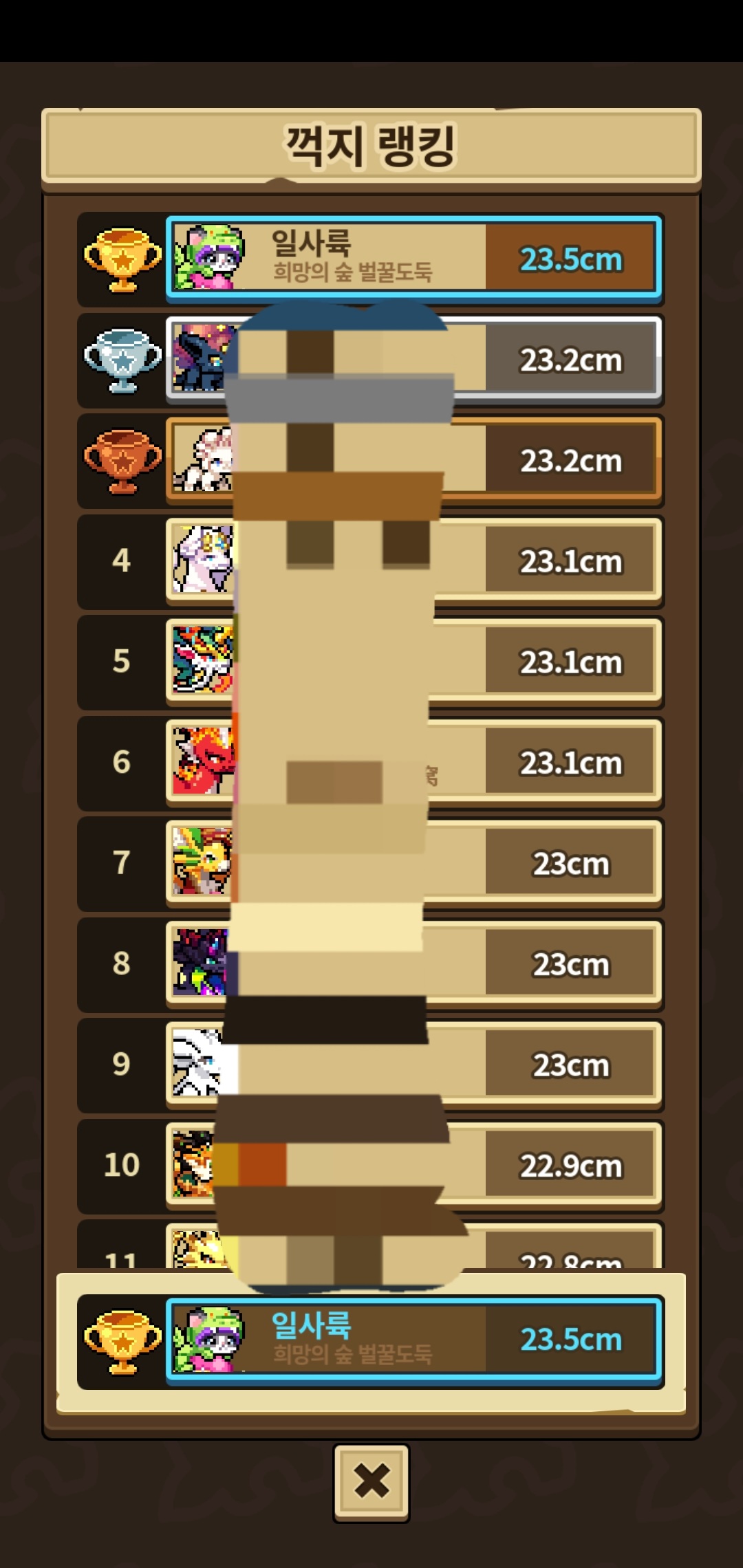Select the third-place bronze trophy entry

(x=570, y=459)
